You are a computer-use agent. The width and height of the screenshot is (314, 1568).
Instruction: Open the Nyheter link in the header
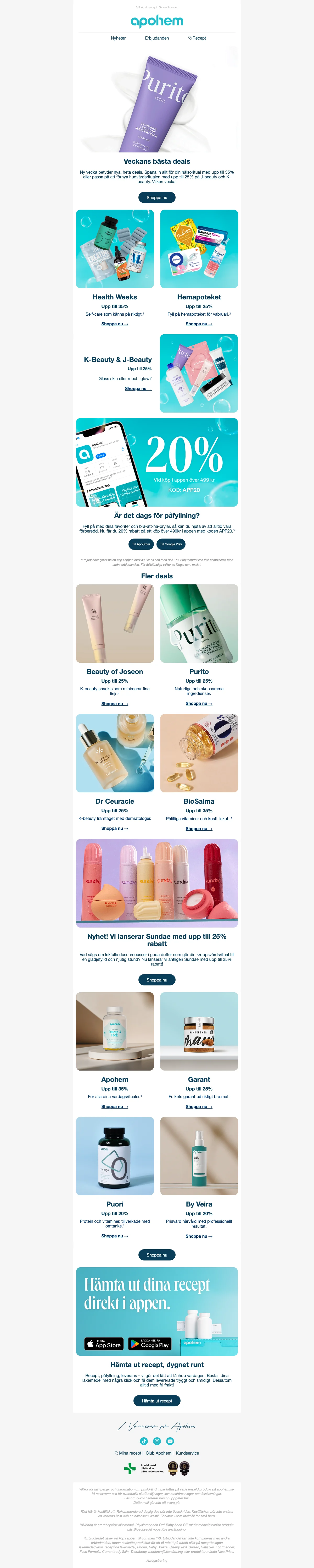coord(118,38)
